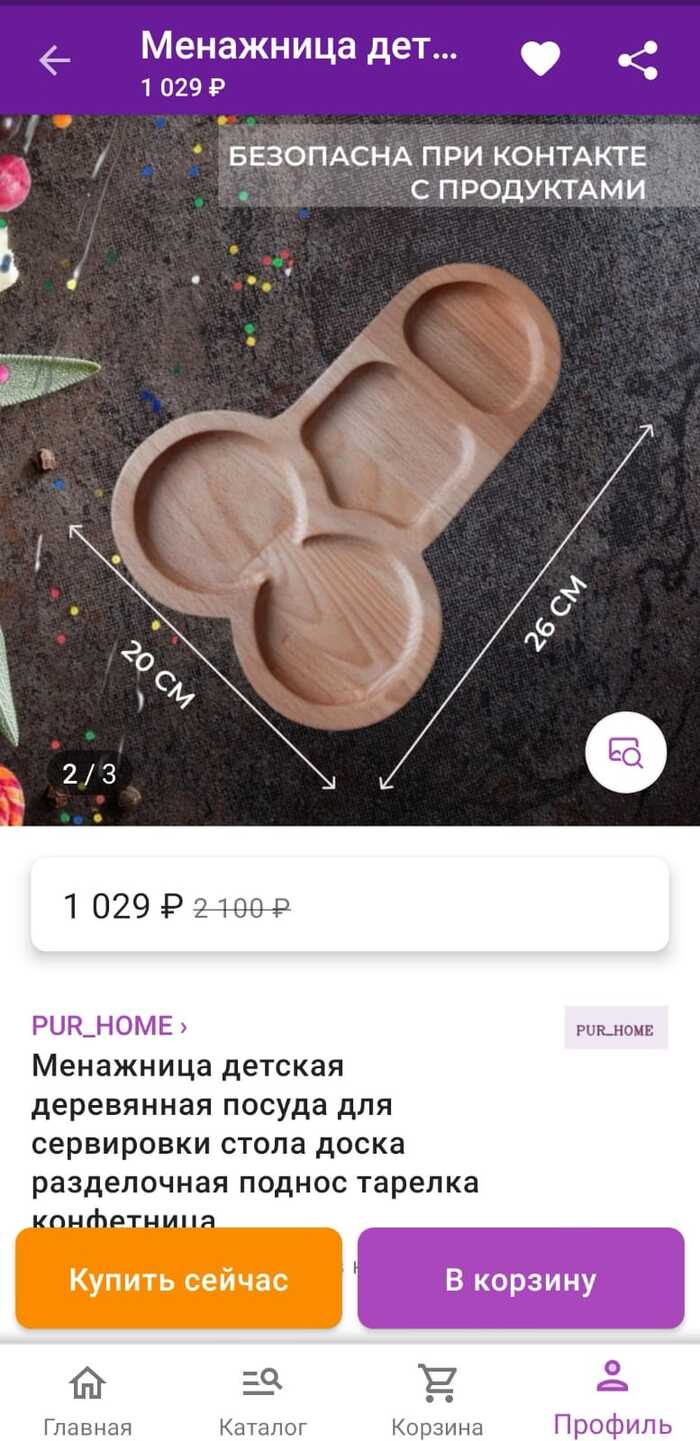The width and height of the screenshot is (700, 1441).
Task: Go back using the arrow
Action: point(55,61)
